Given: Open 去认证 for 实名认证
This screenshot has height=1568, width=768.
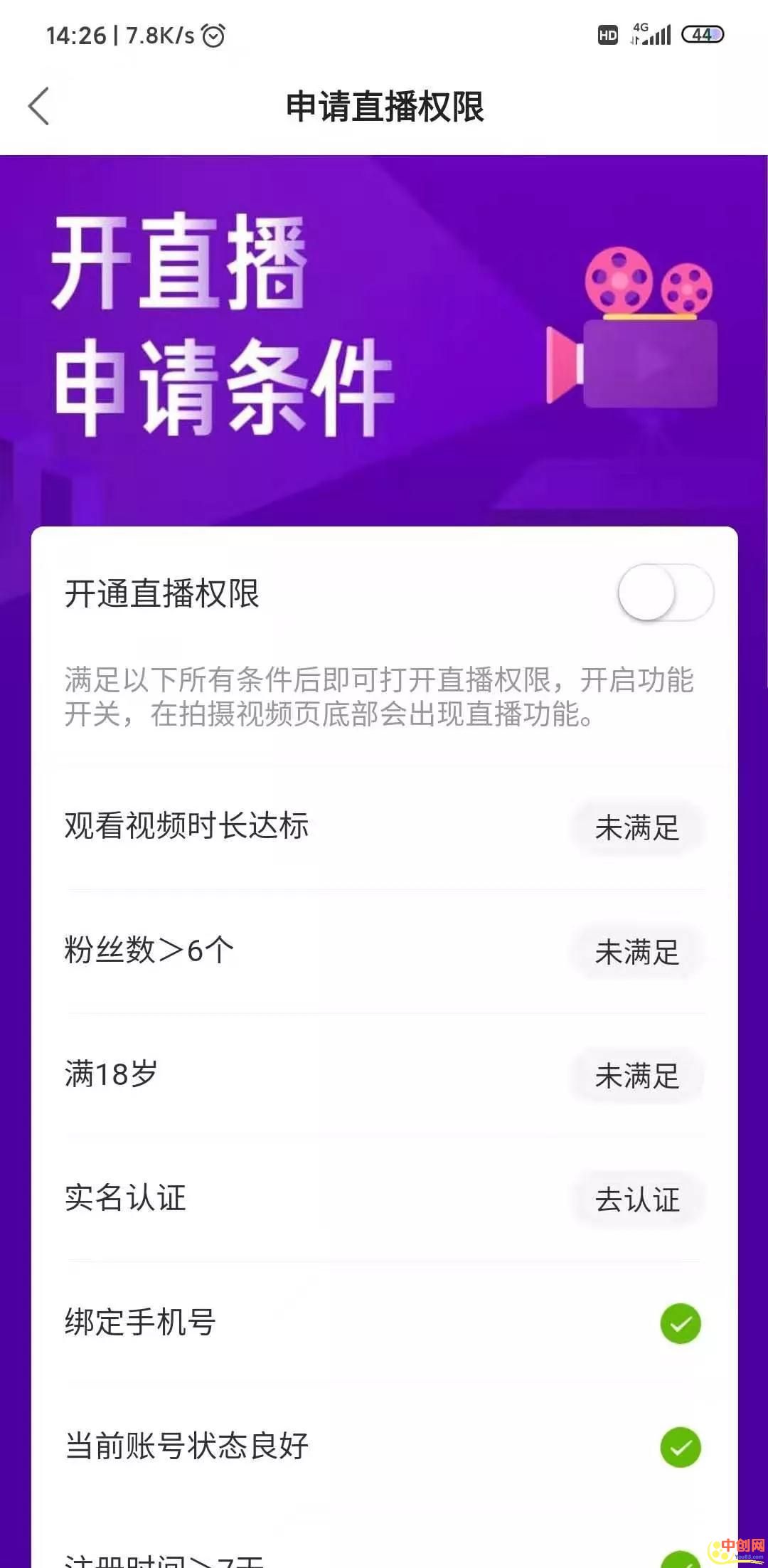Looking at the screenshot, I should click(637, 1199).
